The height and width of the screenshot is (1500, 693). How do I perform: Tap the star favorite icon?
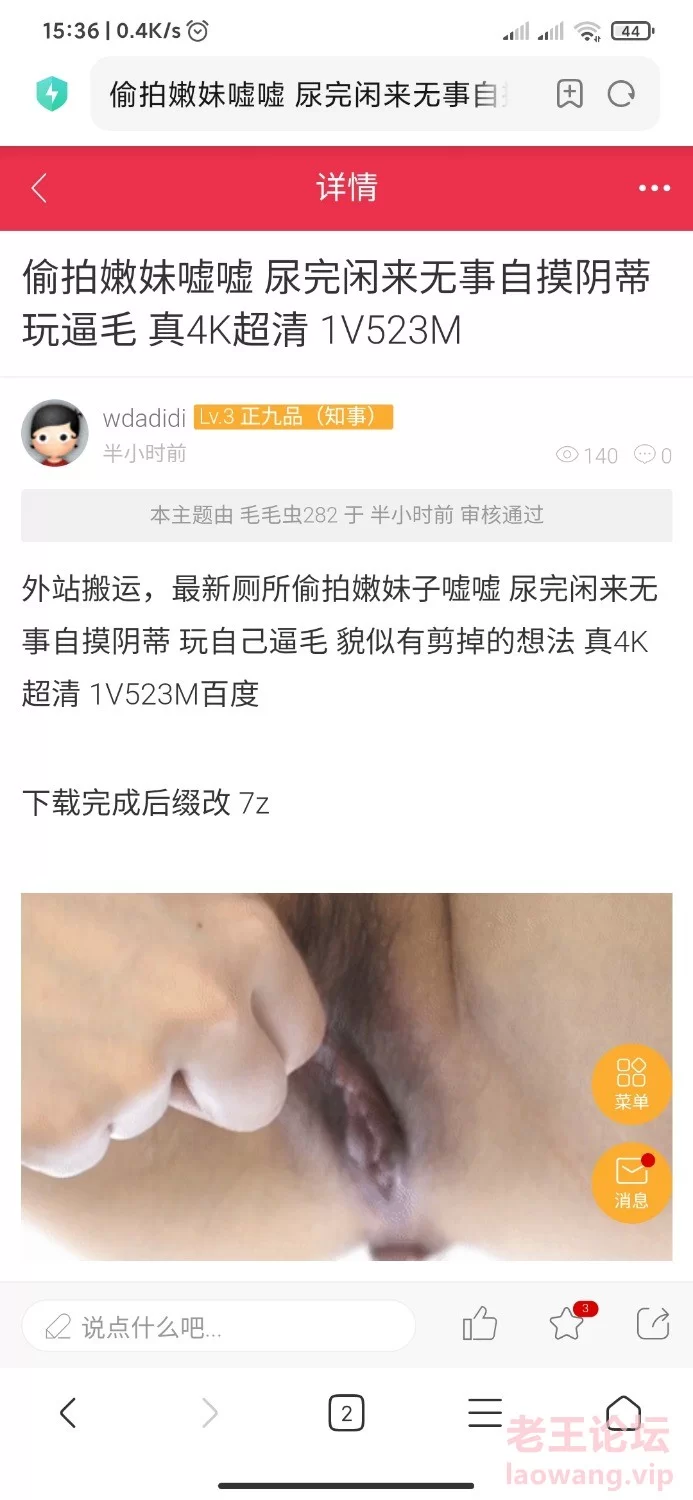[567, 1324]
